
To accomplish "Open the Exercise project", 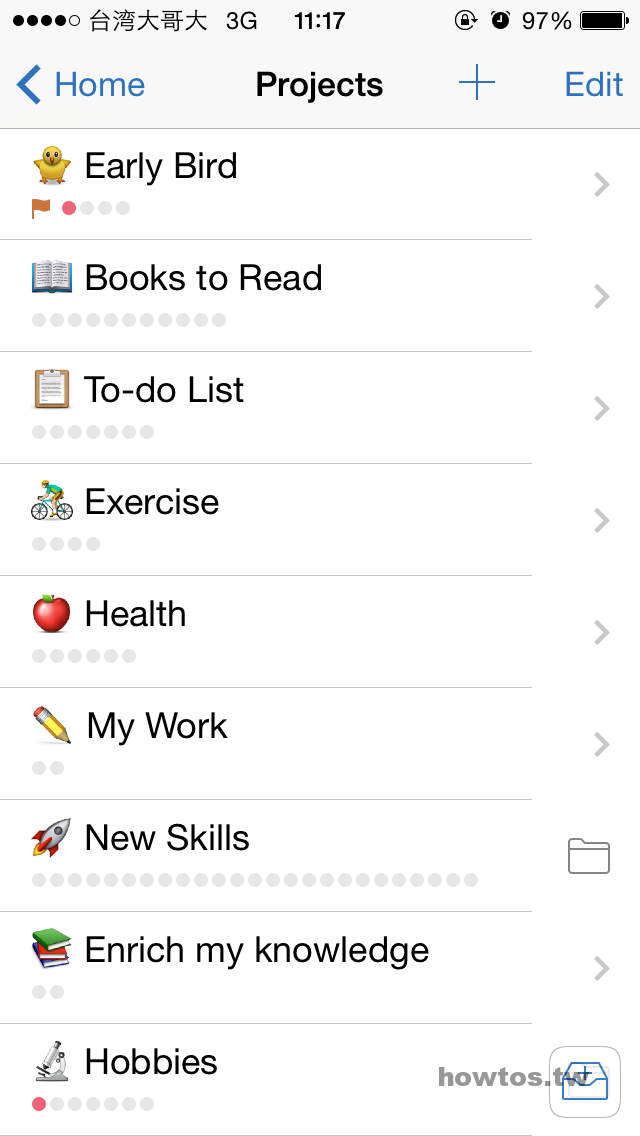I will point(320,519).
